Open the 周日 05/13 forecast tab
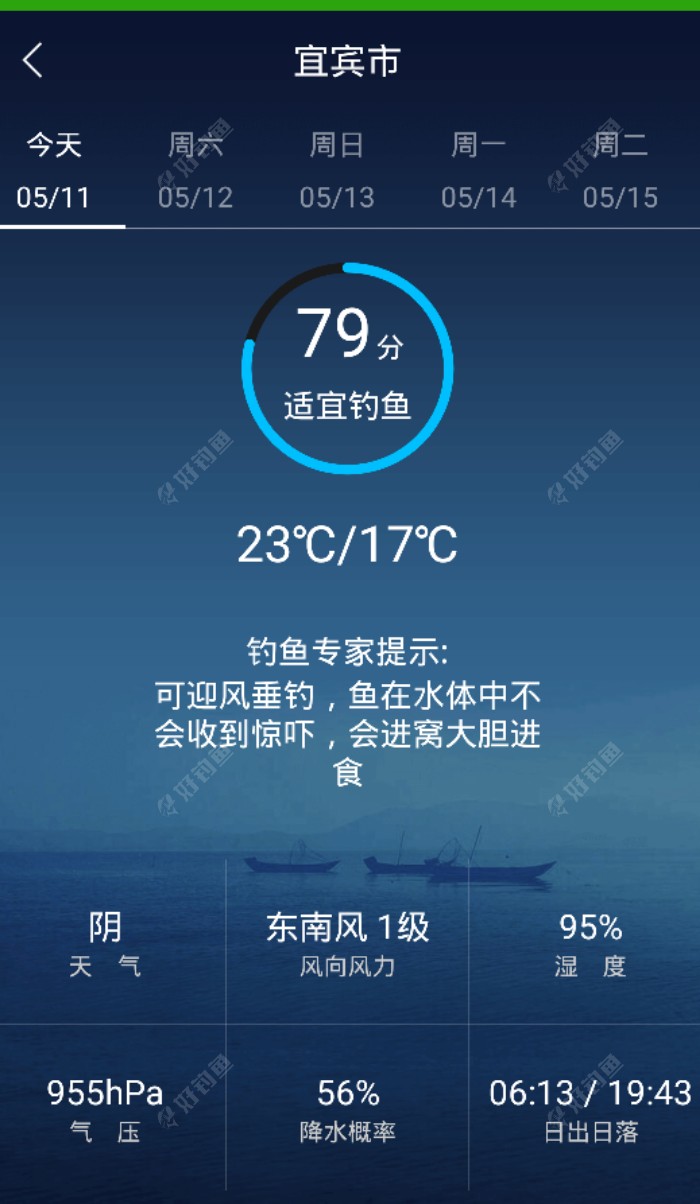The image size is (700, 1204). coord(337,171)
